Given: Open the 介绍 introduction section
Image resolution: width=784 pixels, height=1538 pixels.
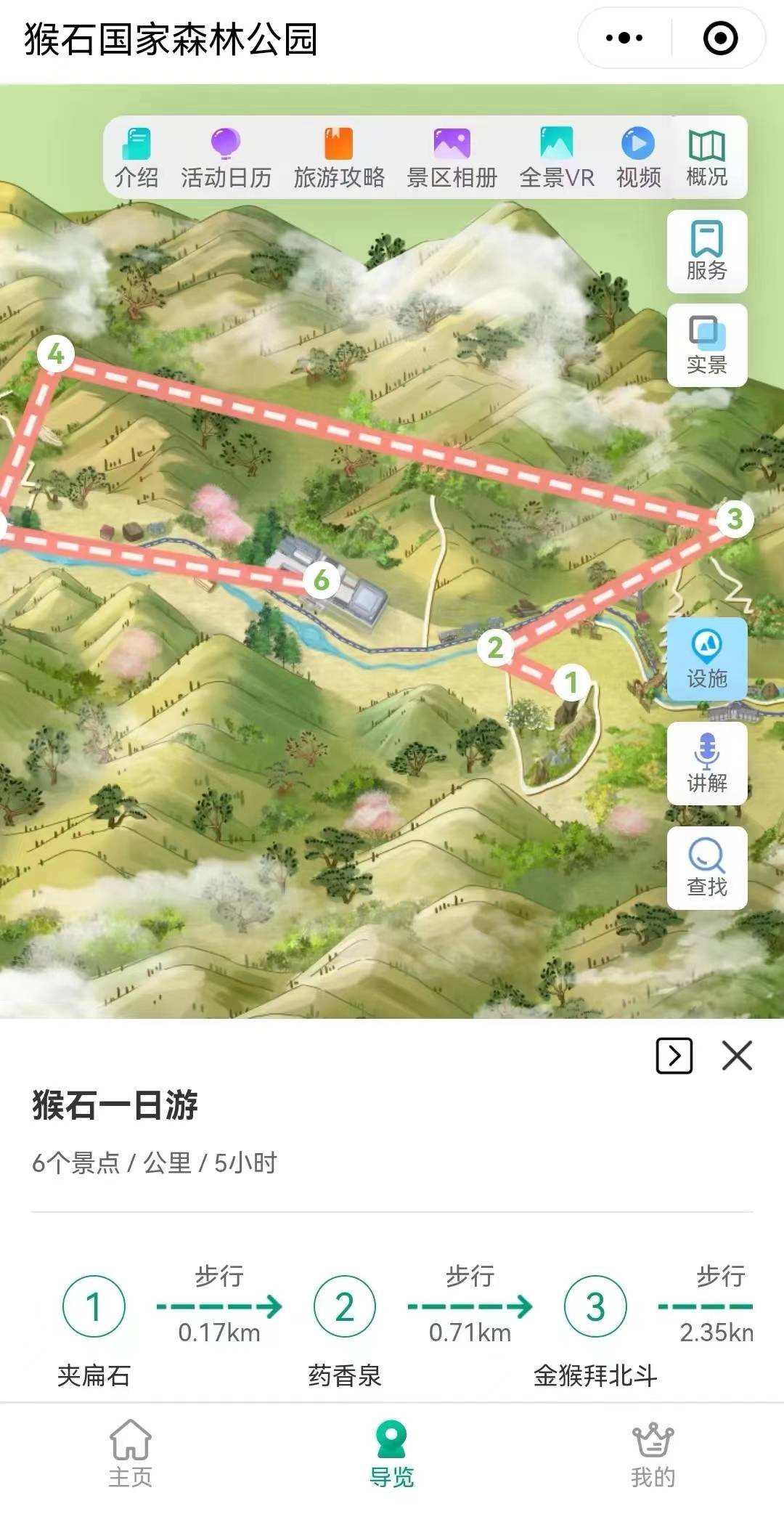Looking at the screenshot, I should pos(136,158).
